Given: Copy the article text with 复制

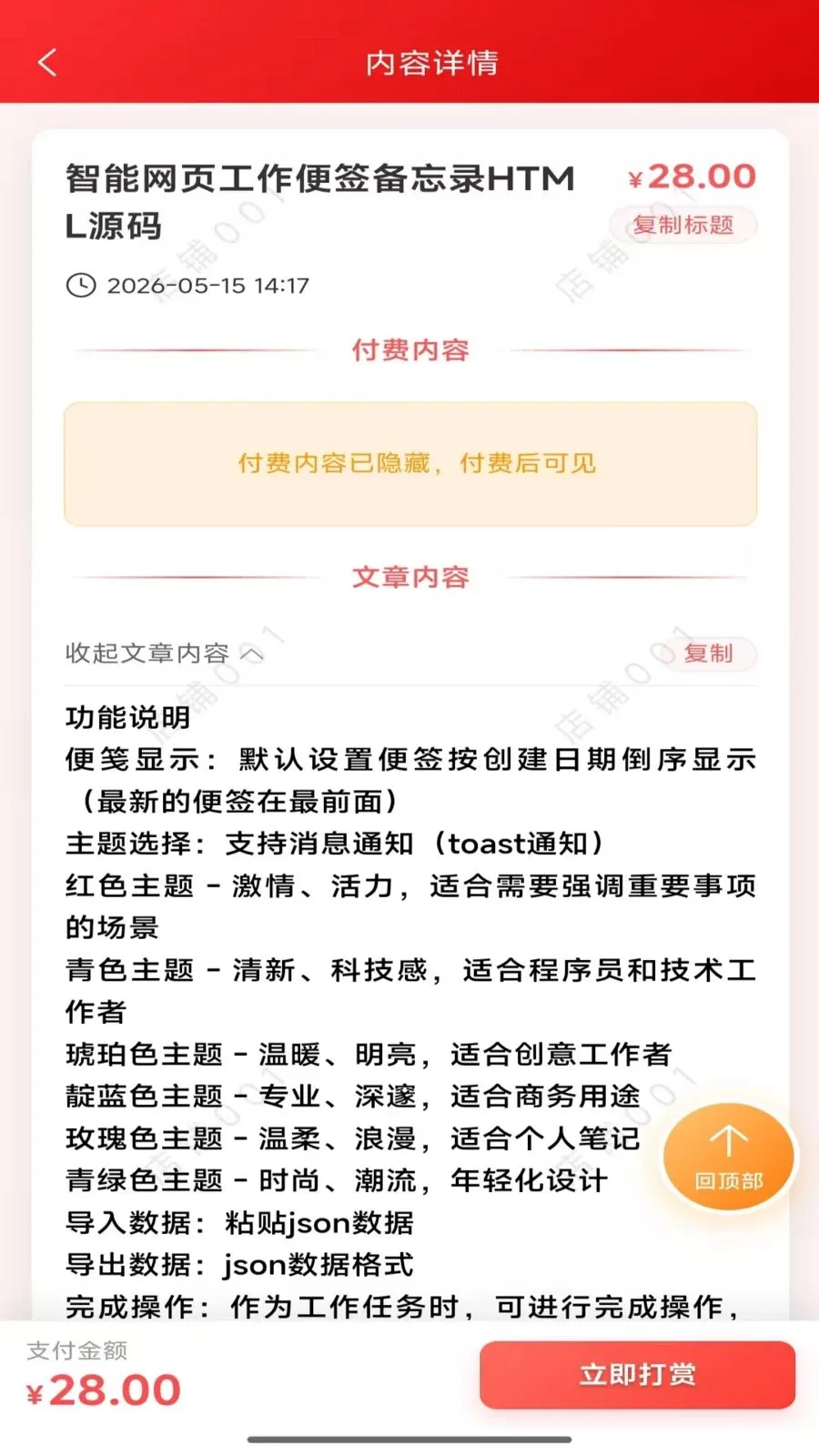Looking at the screenshot, I should tap(709, 653).
